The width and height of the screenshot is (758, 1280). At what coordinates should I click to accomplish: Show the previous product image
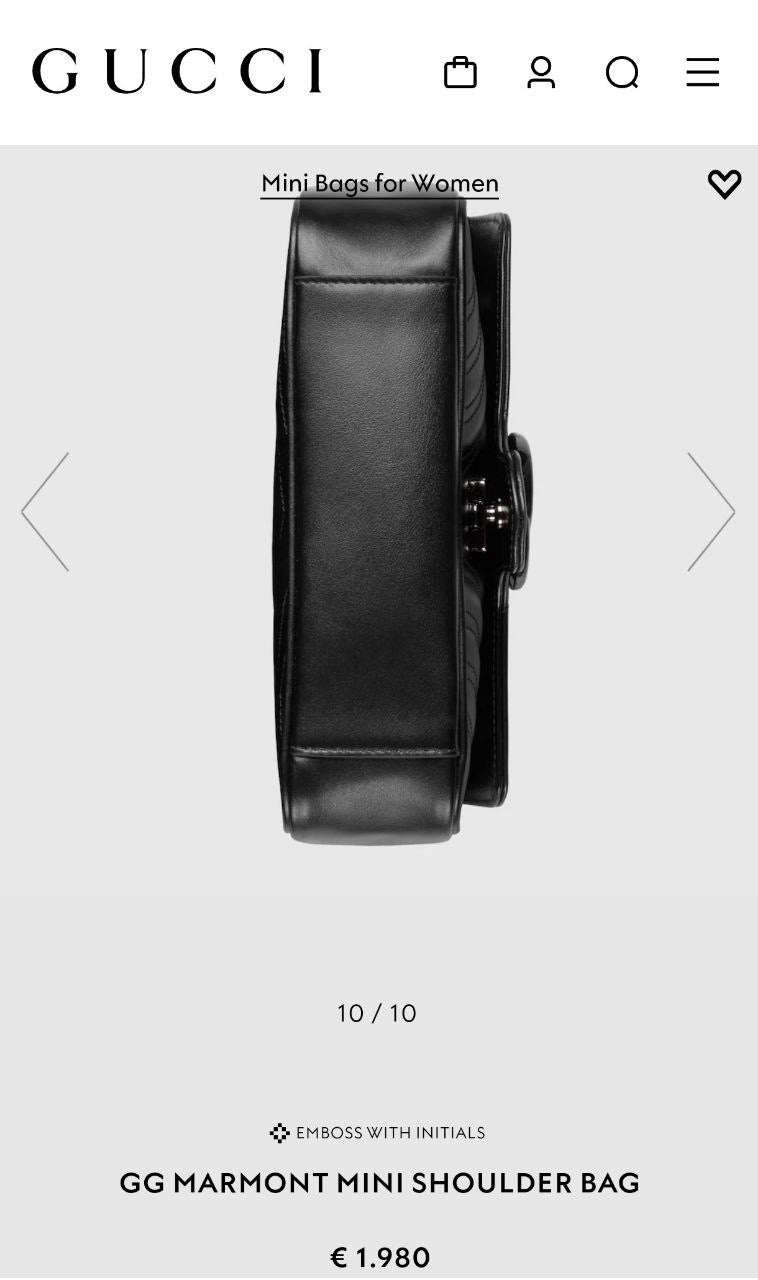pyautogui.click(x=45, y=511)
